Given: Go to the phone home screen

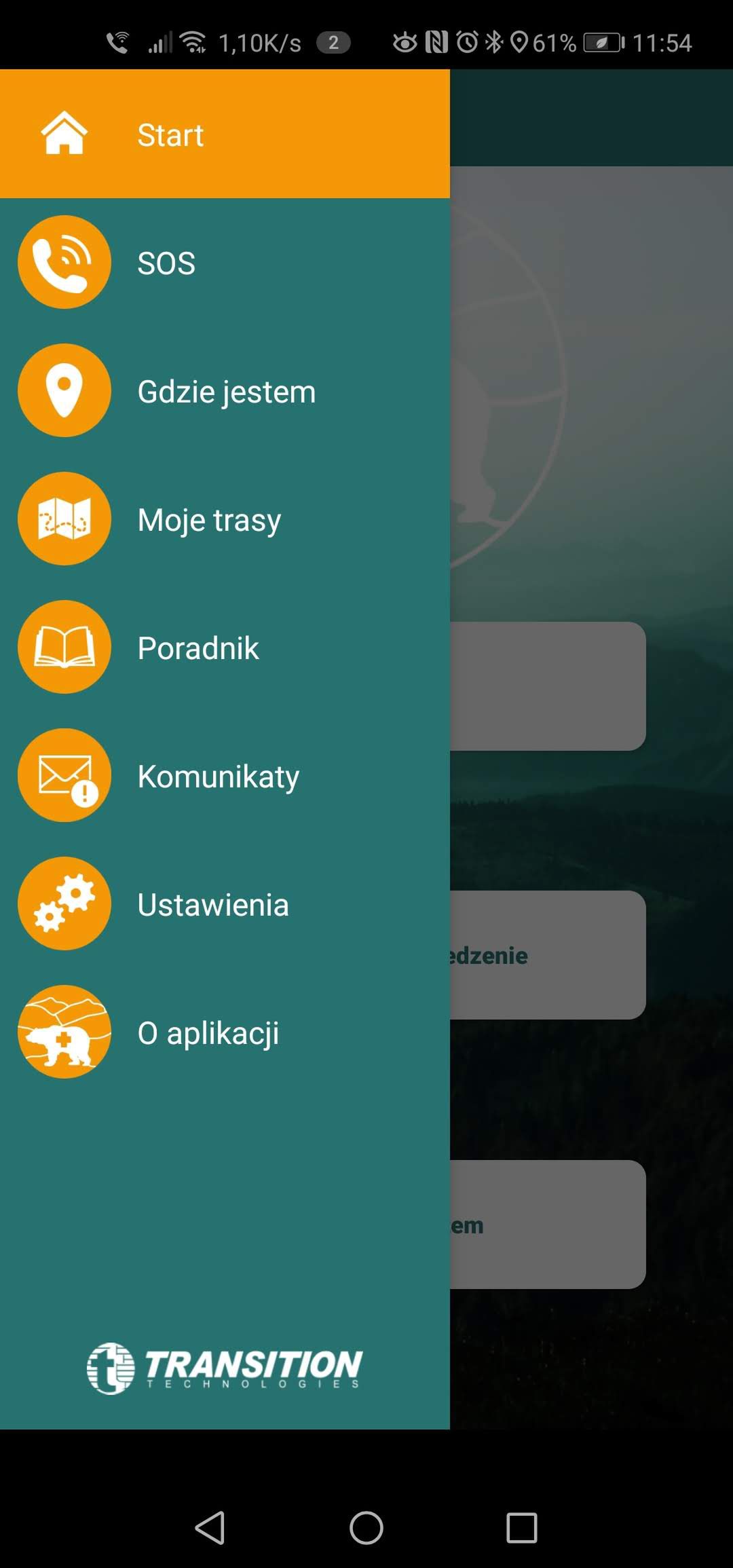Looking at the screenshot, I should [366, 1528].
